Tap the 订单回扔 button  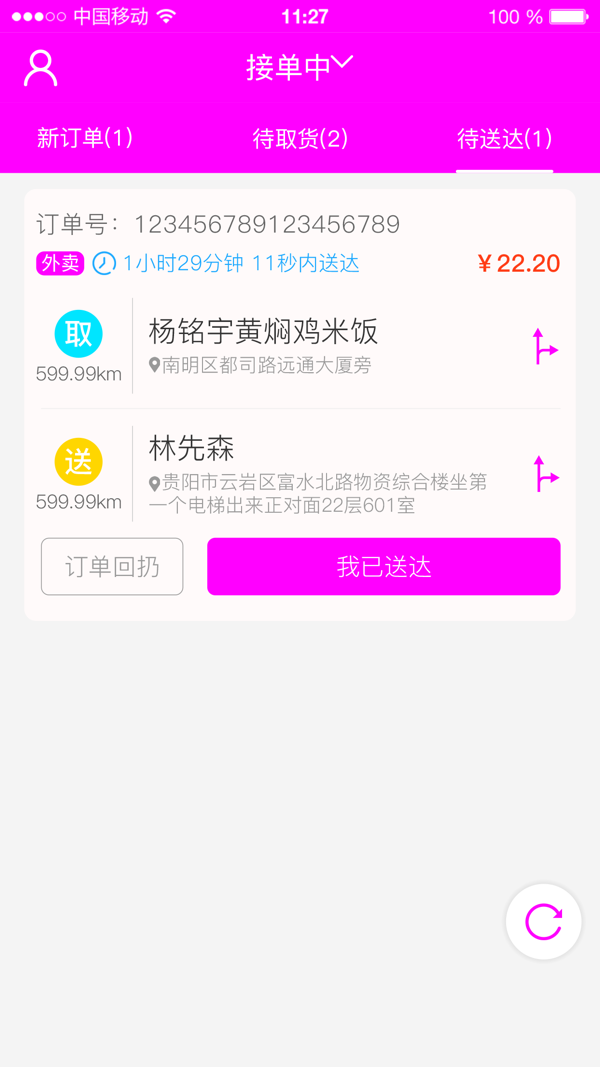pos(112,567)
